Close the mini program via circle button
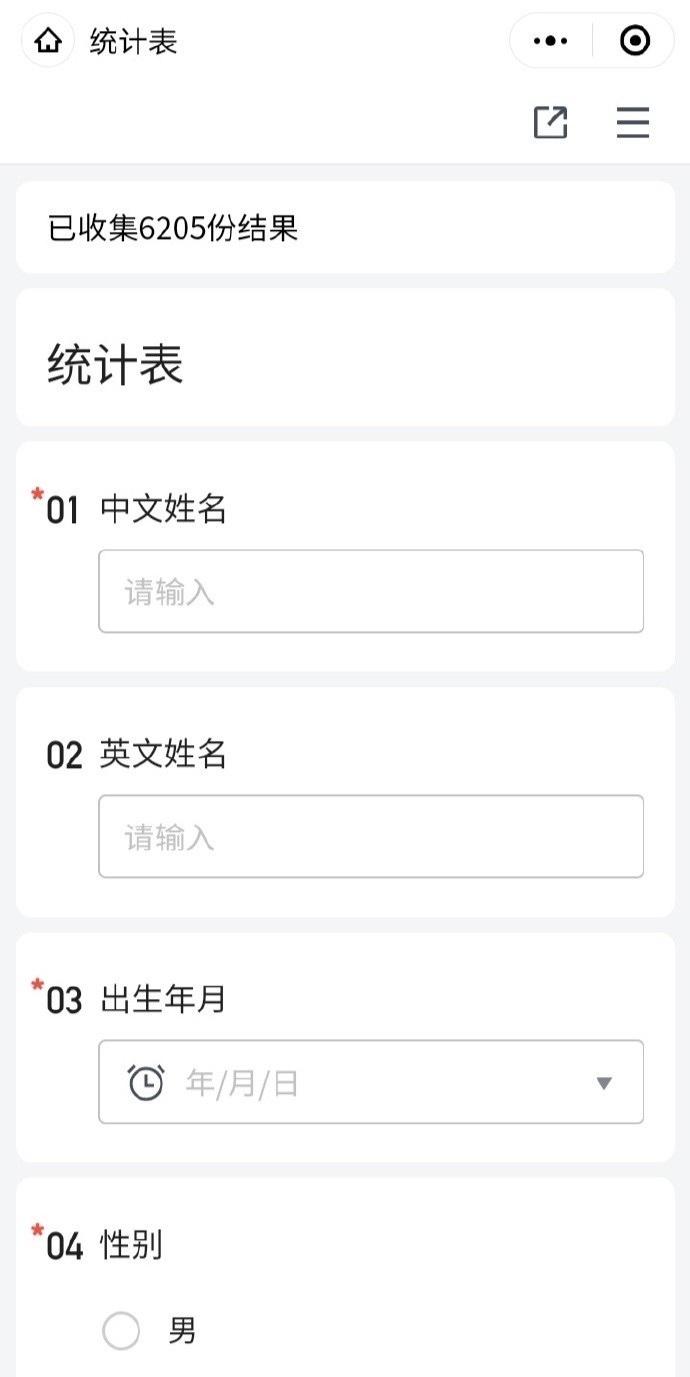Screen dimensions: 690x1377 635,41
